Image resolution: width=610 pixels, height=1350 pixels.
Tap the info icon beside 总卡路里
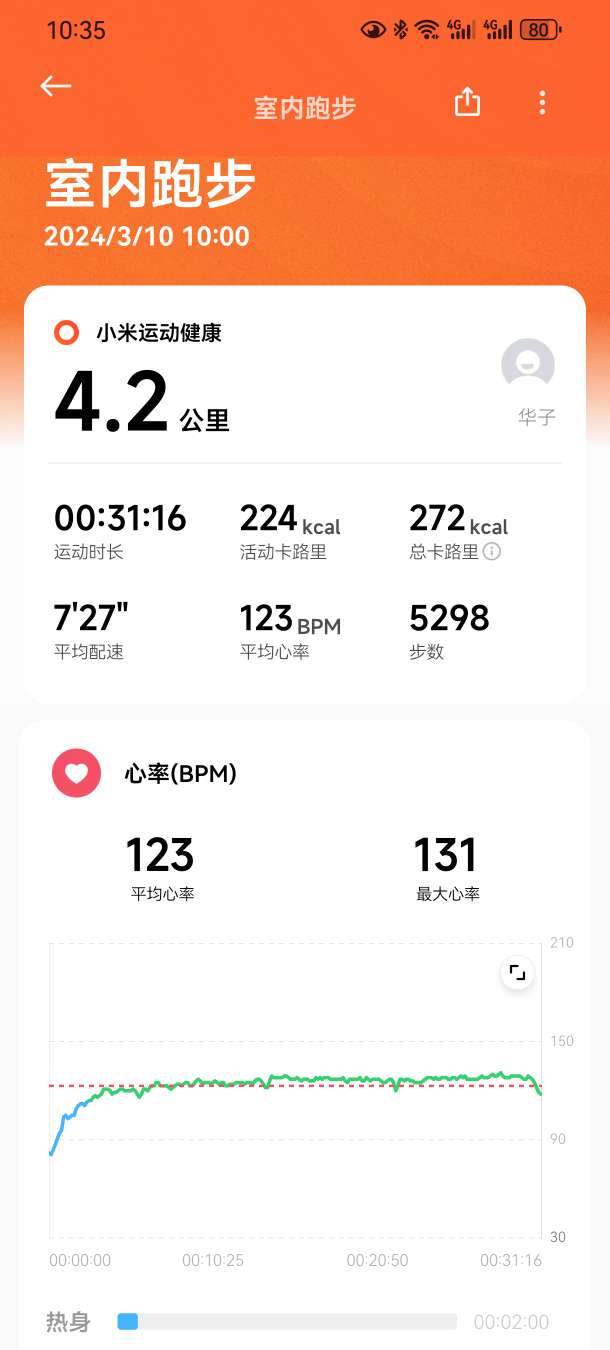[491, 551]
